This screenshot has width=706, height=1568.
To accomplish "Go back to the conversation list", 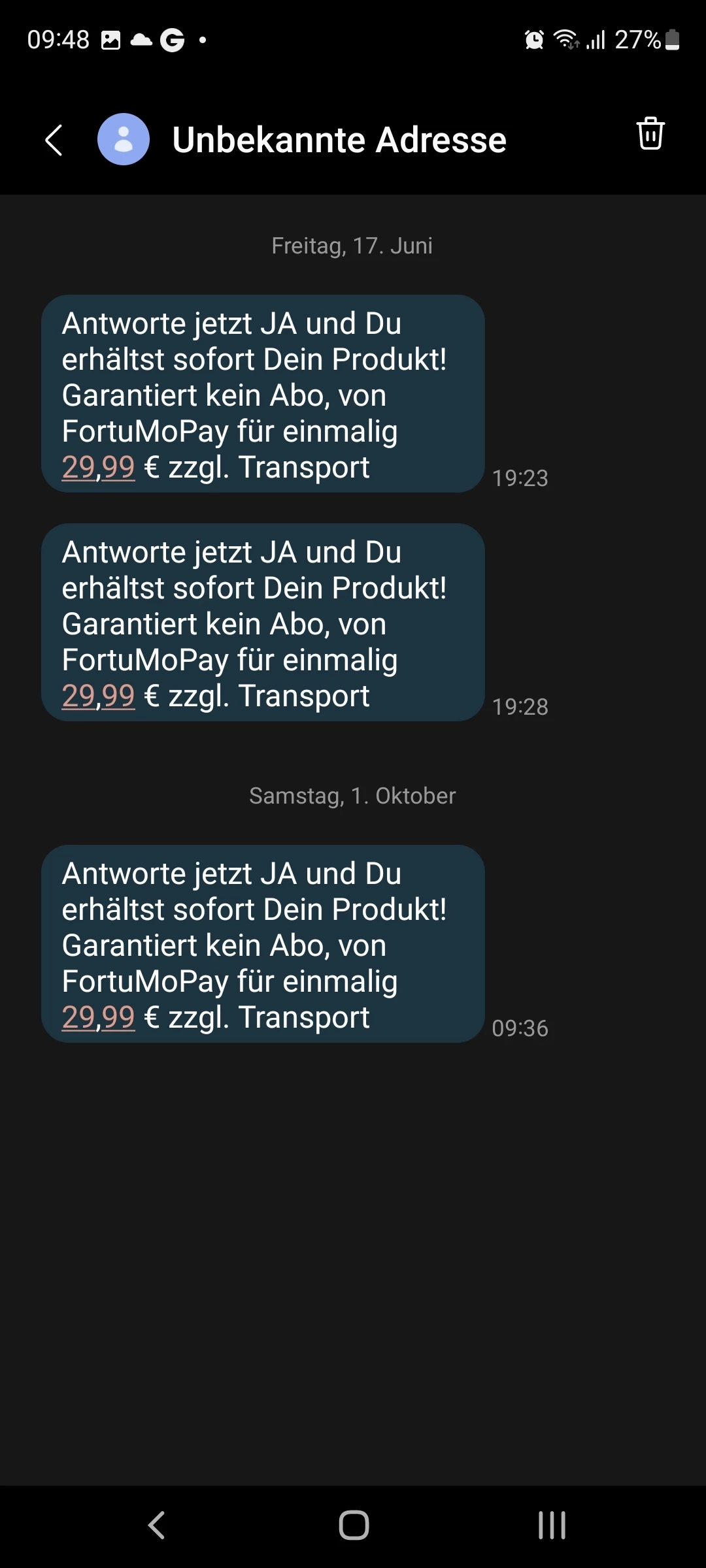I will point(54,140).
